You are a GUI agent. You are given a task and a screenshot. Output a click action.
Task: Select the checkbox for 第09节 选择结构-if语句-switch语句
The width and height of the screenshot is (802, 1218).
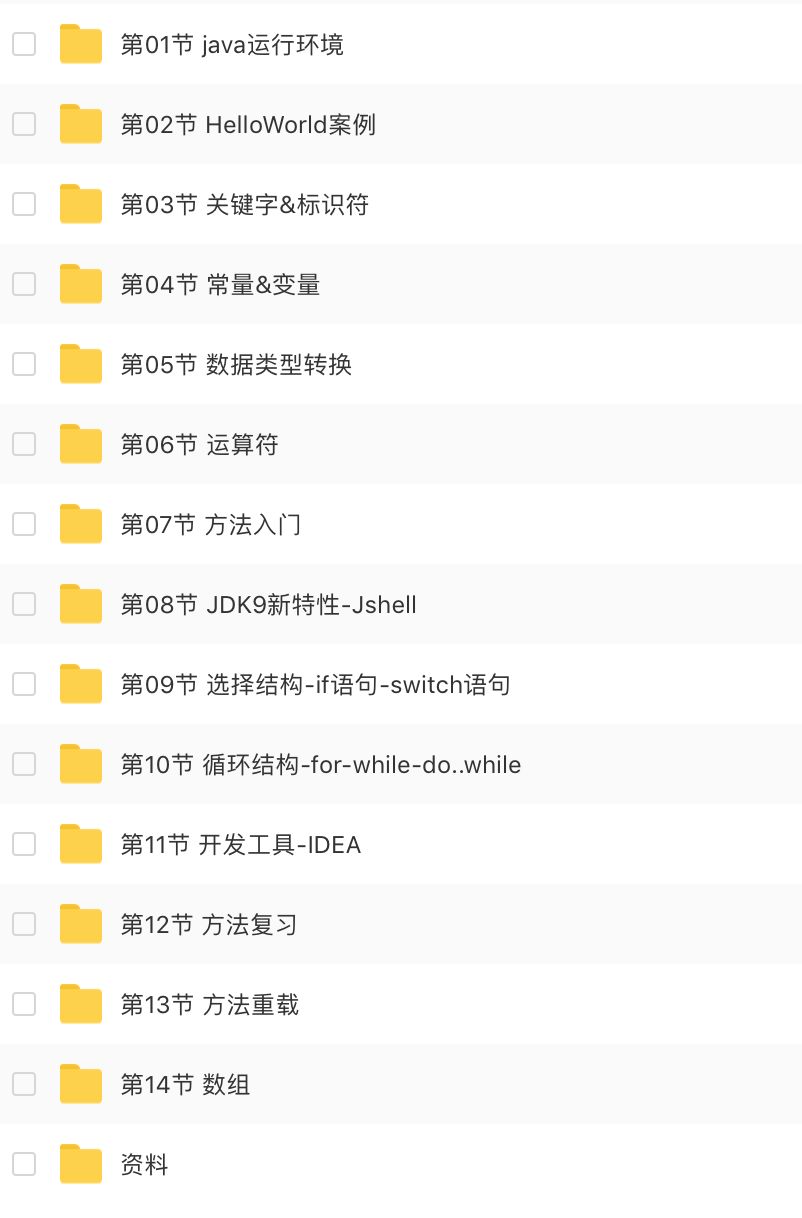tap(24, 684)
